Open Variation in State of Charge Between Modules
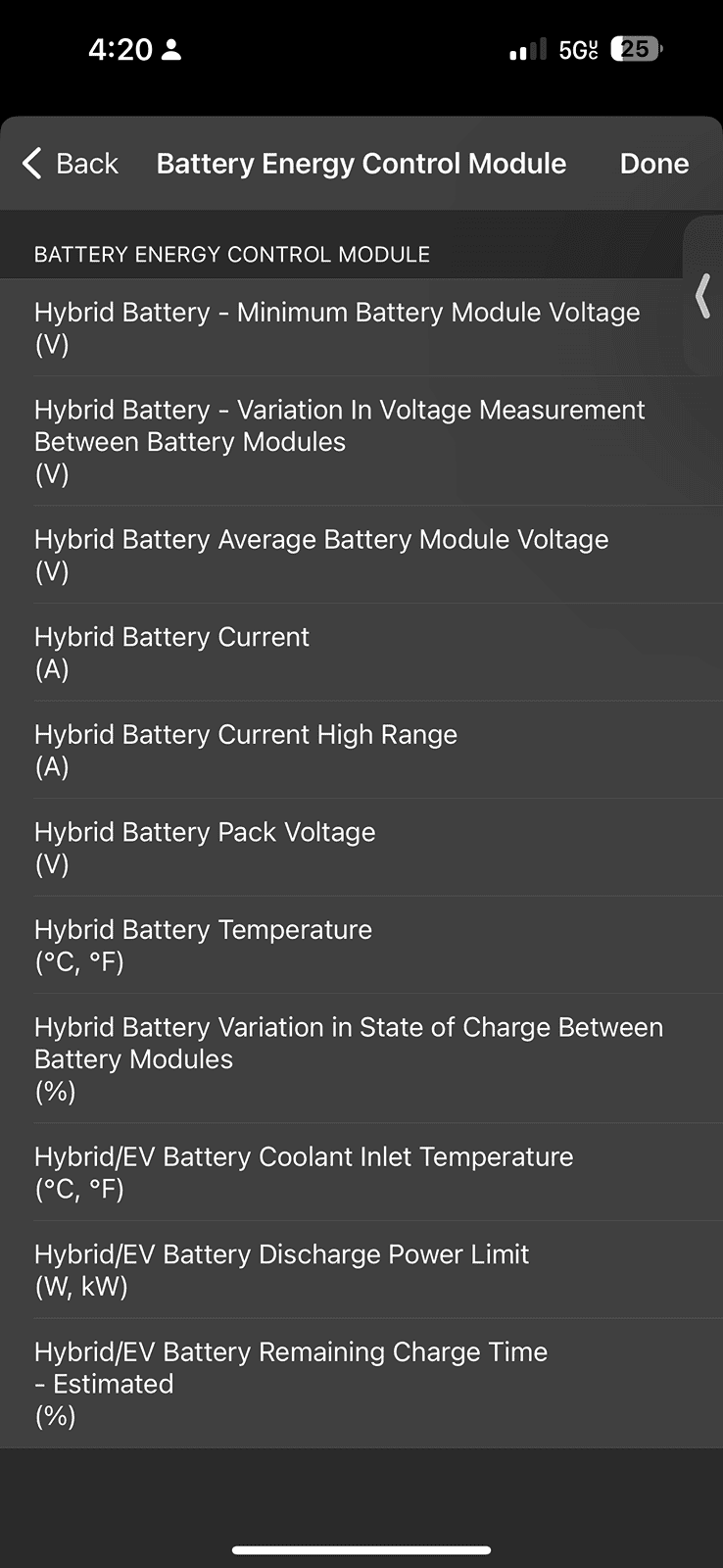Screen dimensions: 723x1568 point(349,1058)
